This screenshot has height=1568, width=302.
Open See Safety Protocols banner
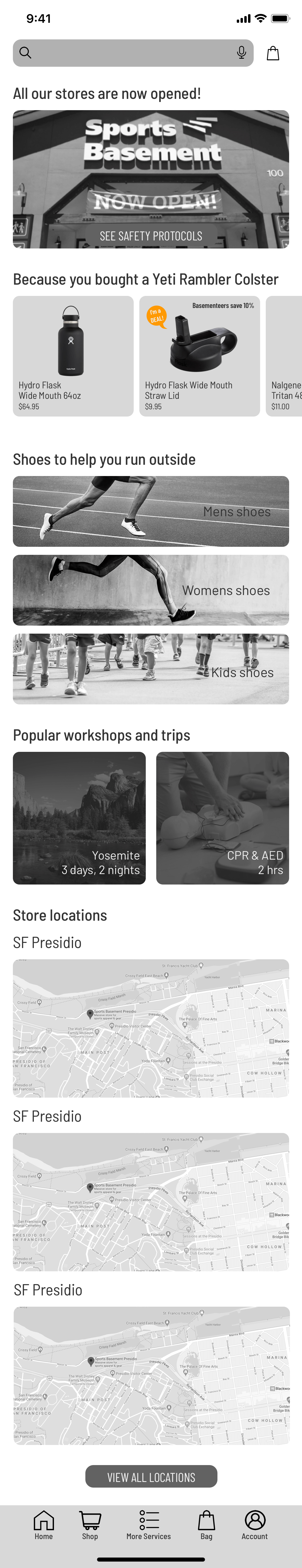pos(151,236)
